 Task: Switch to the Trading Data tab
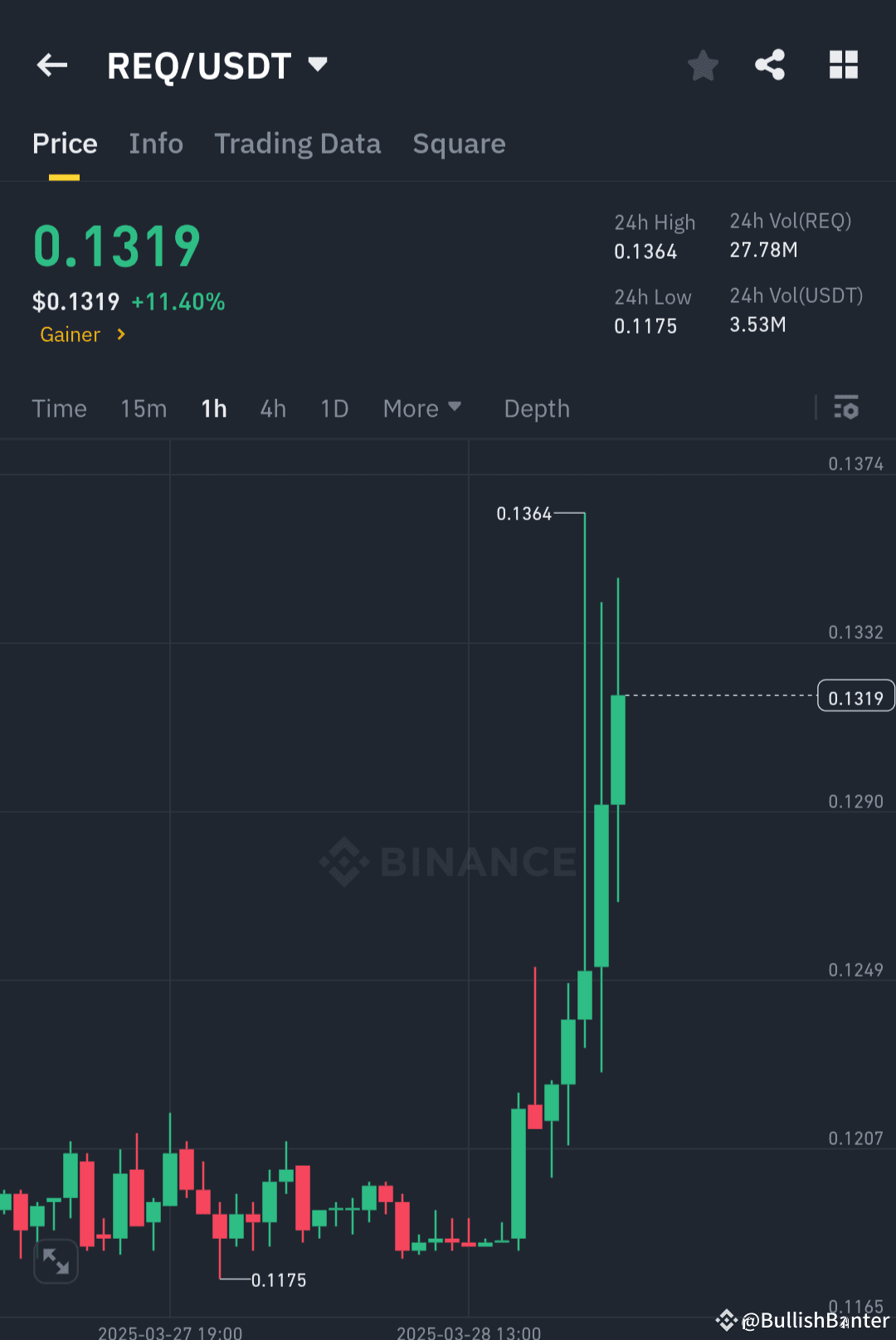point(297,144)
